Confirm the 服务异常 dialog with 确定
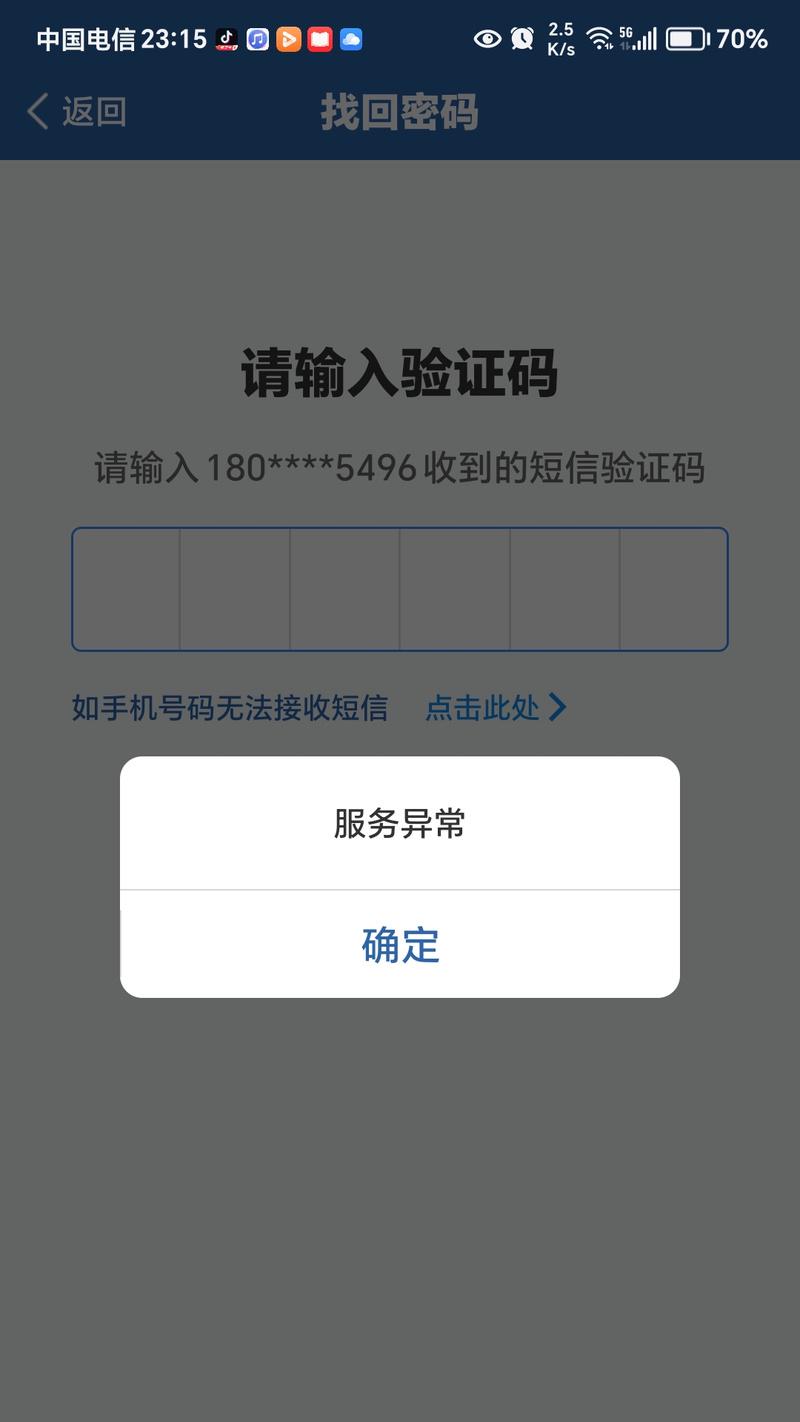The width and height of the screenshot is (800, 1422). point(400,944)
